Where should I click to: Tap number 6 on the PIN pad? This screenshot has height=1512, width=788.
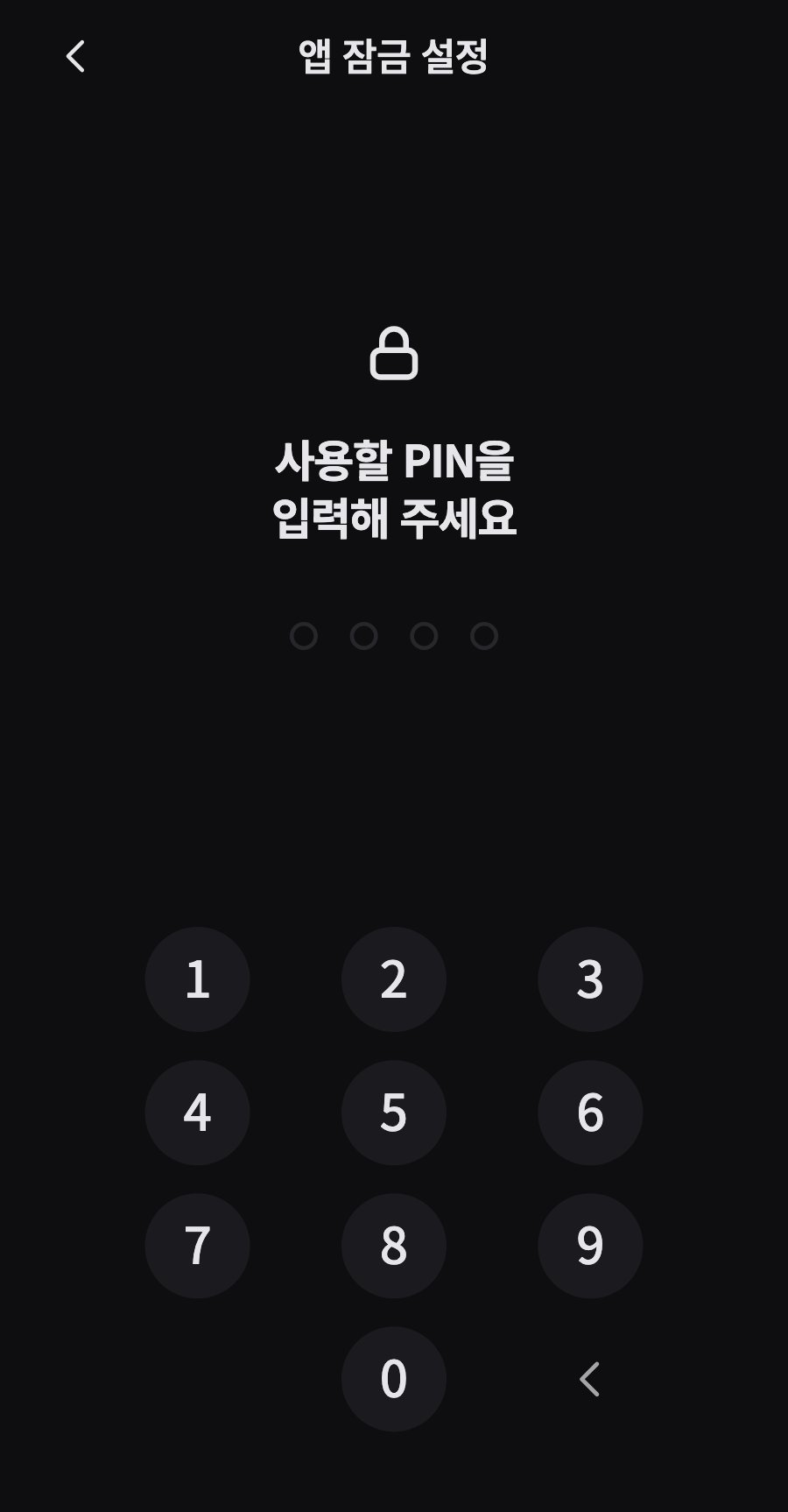[x=590, y=1113]
